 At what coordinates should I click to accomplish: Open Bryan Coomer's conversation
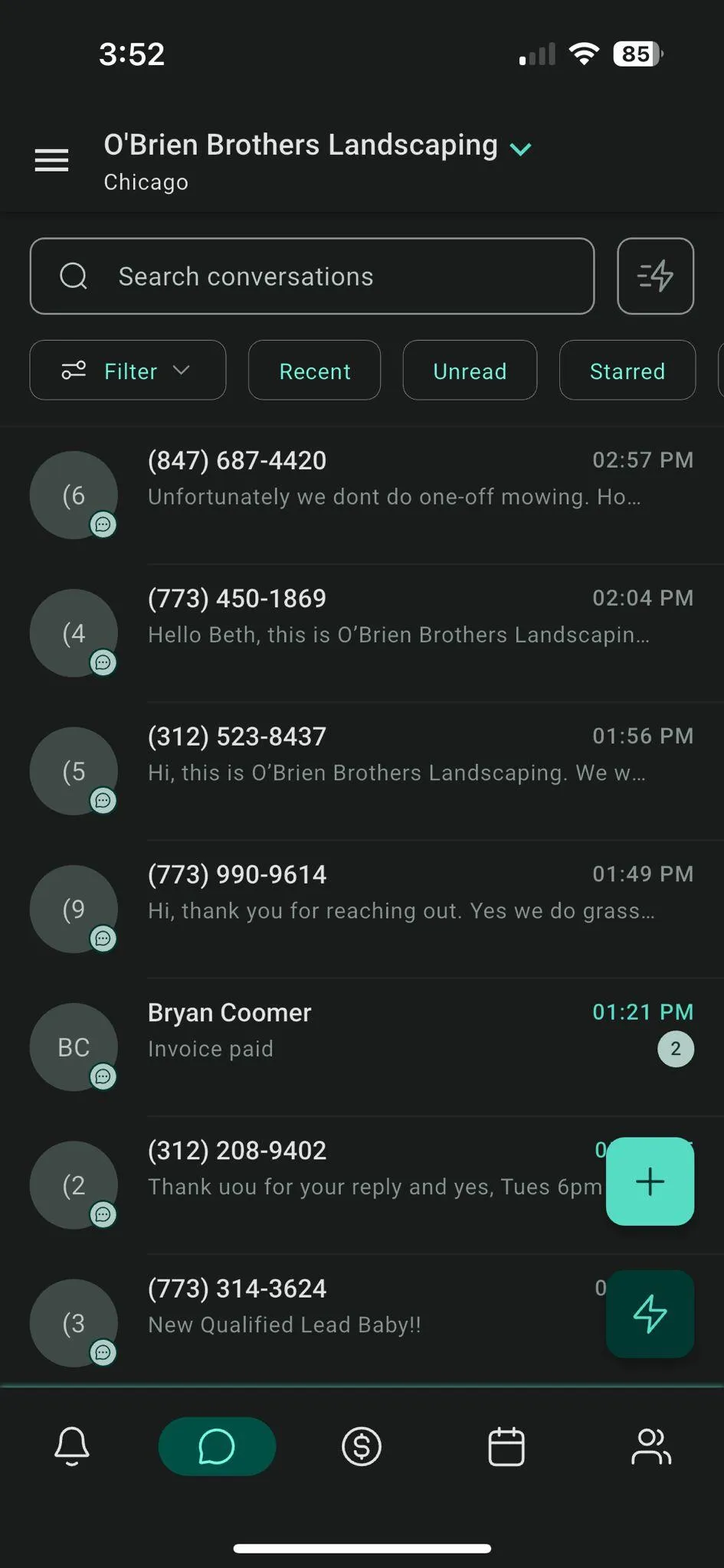tap(362, 1047)
